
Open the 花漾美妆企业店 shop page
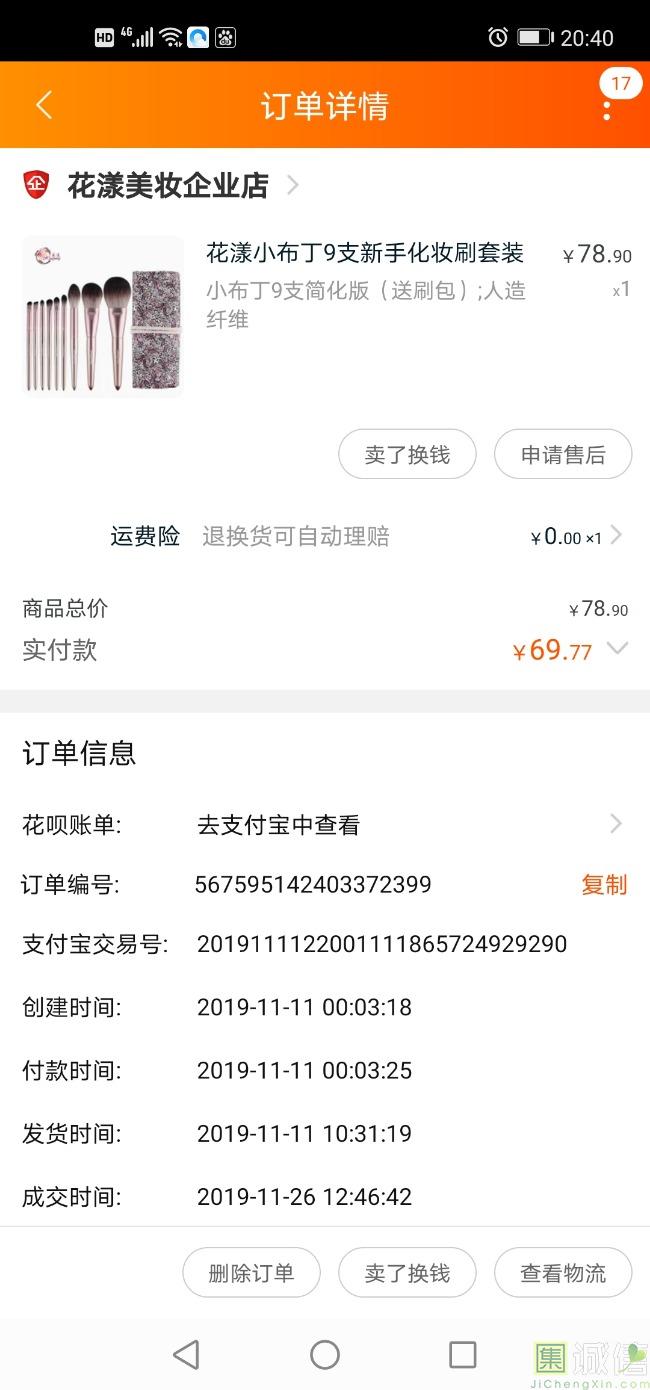pos(167,185)
